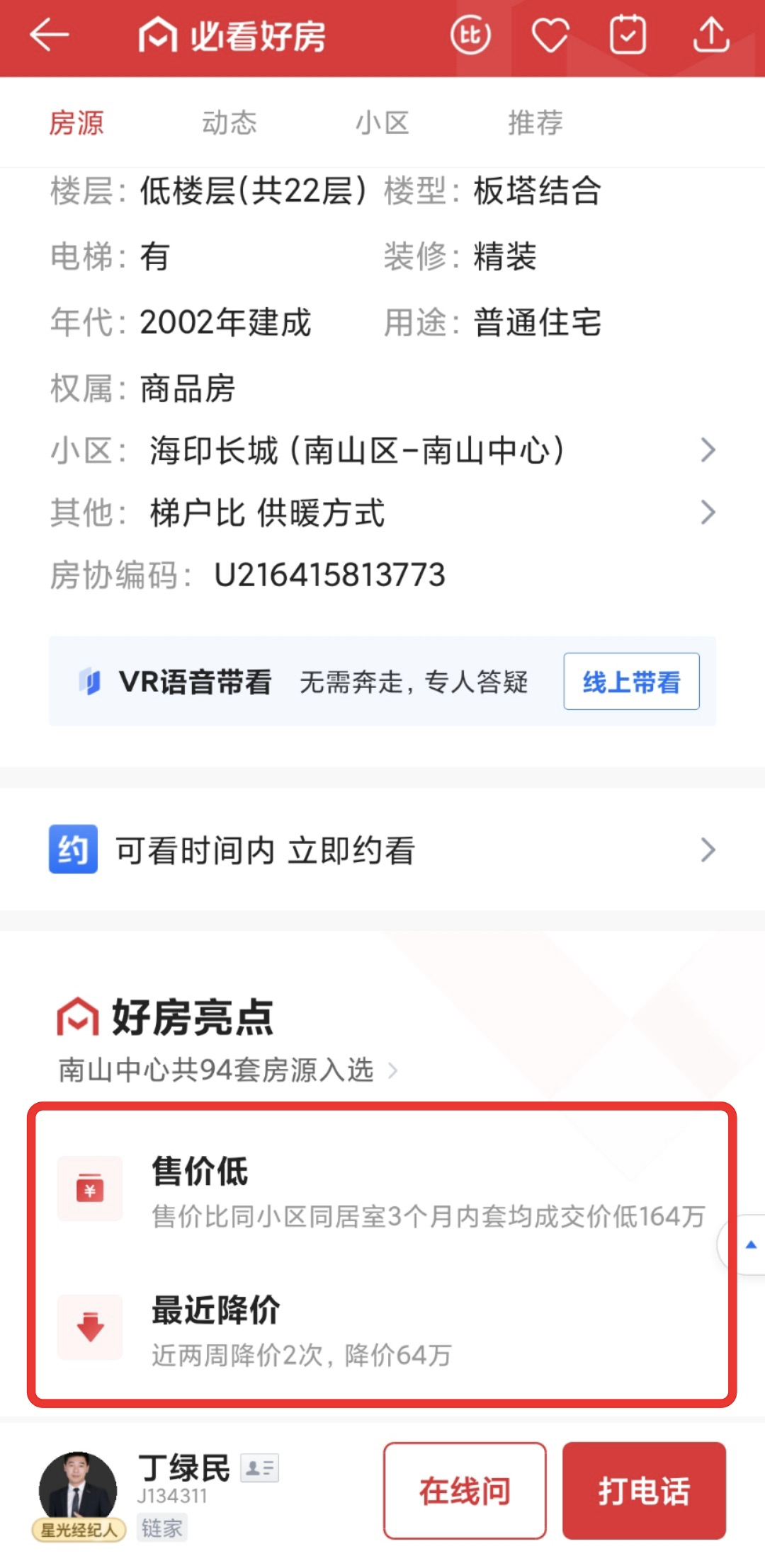The image size is (765, 1568).
Task: Switch to the 动态 tab
Action: point(229,122)
